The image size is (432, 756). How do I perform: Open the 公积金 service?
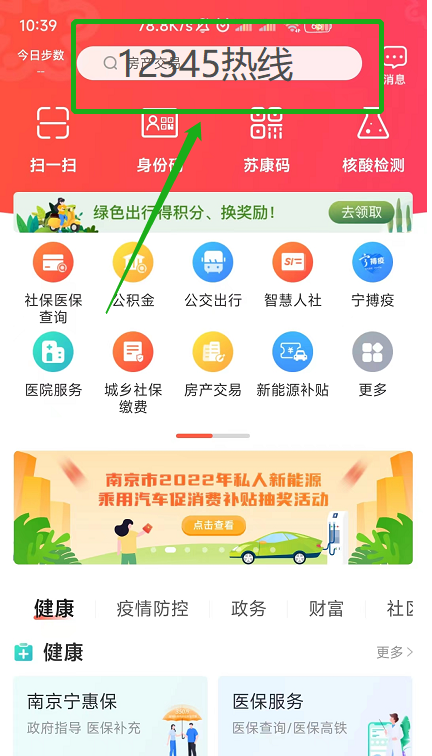[133, 275]
